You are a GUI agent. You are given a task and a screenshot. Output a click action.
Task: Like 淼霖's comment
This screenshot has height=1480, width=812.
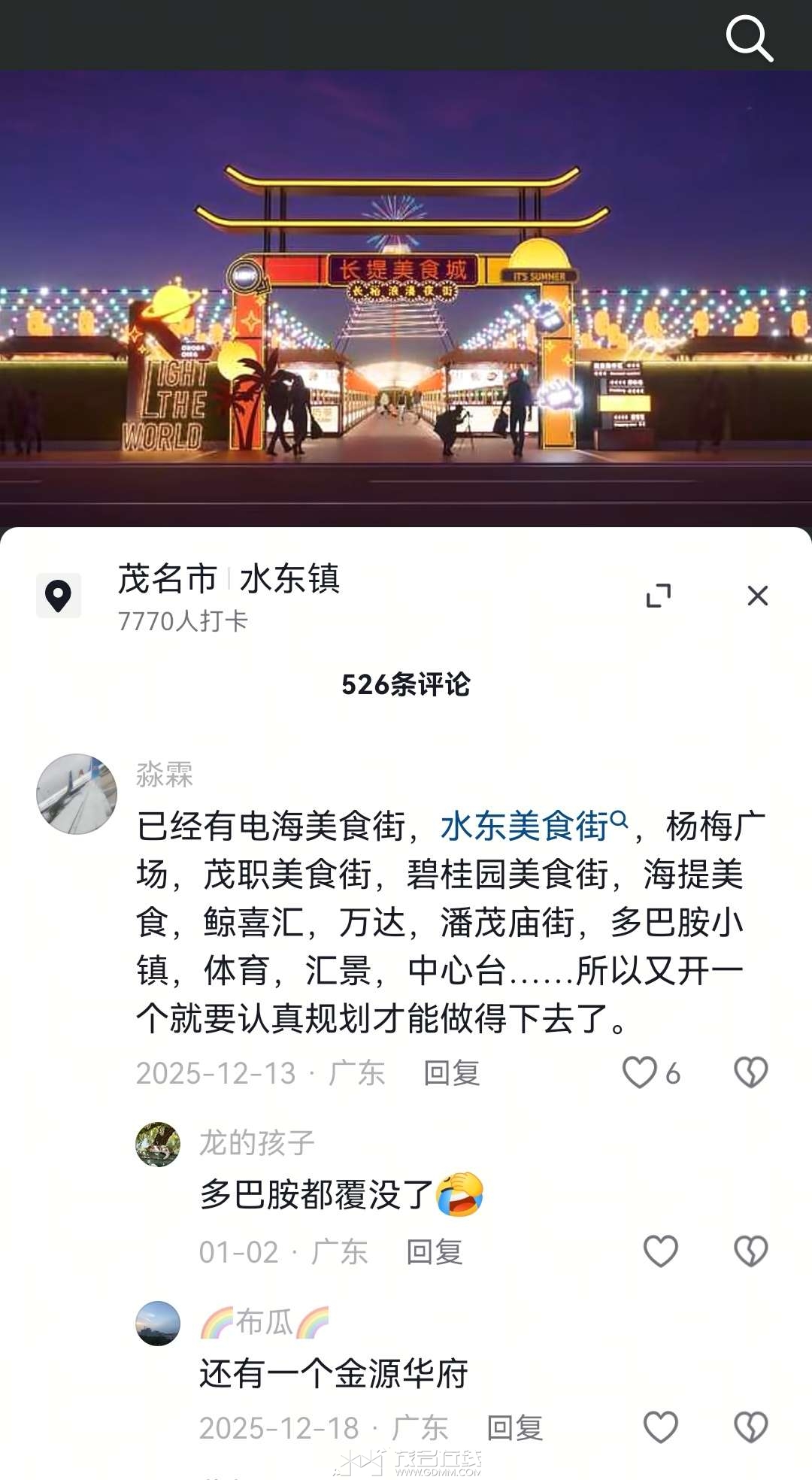(x=640, y=1072)
